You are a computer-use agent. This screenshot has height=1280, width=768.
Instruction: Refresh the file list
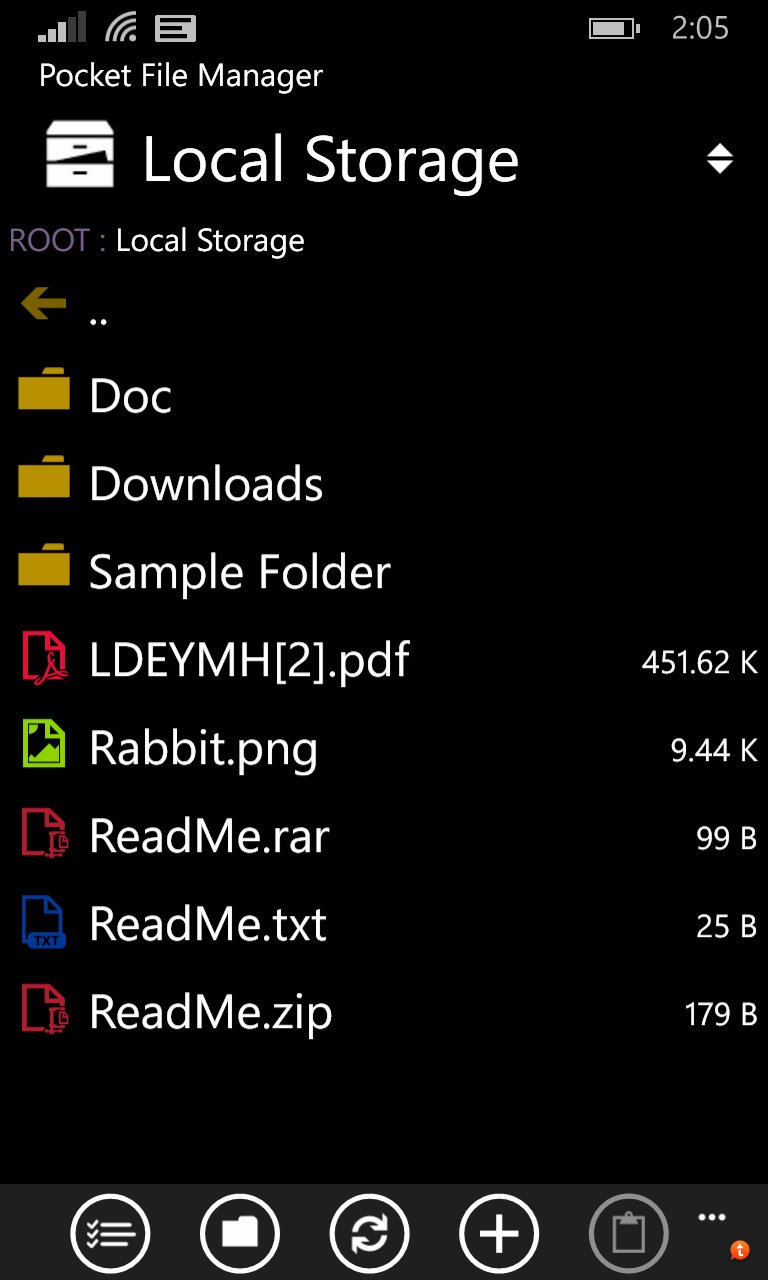click(369, 1234)
